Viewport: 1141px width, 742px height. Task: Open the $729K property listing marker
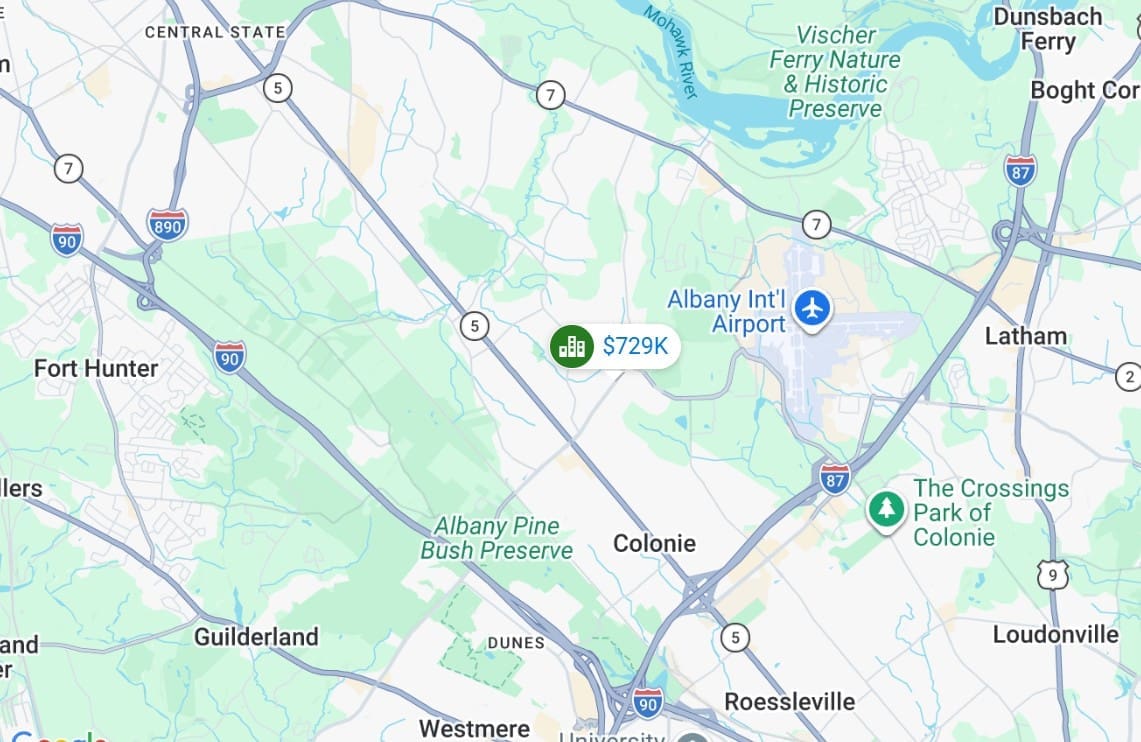tap(614, 347)
